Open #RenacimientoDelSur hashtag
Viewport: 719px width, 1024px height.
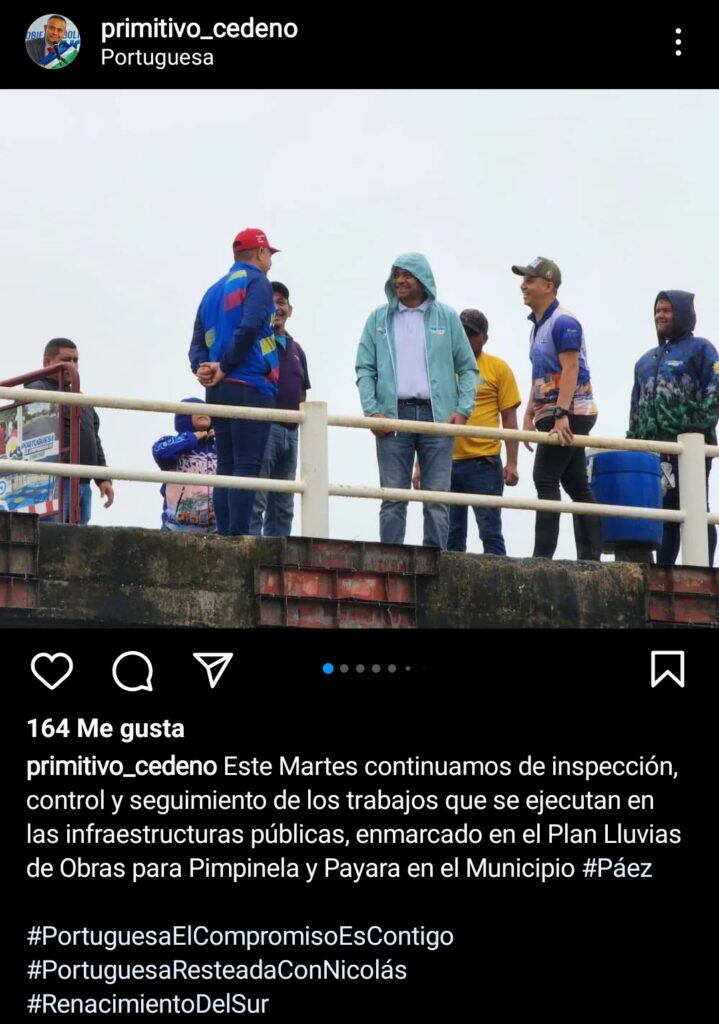(148, 1003)
